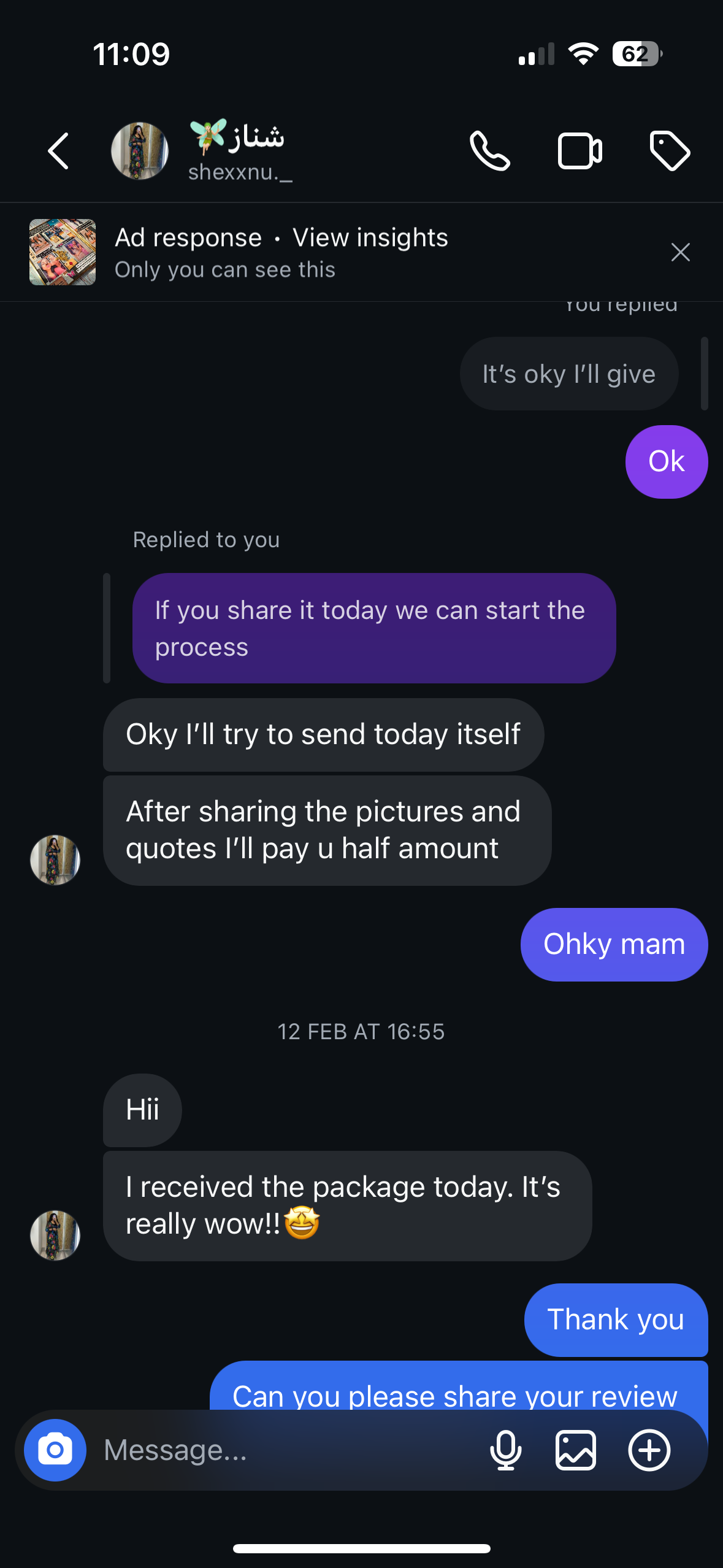Open the camera from message bar
The width and height of the screenshot is (723, 1568).
(x=55, y=1450)
